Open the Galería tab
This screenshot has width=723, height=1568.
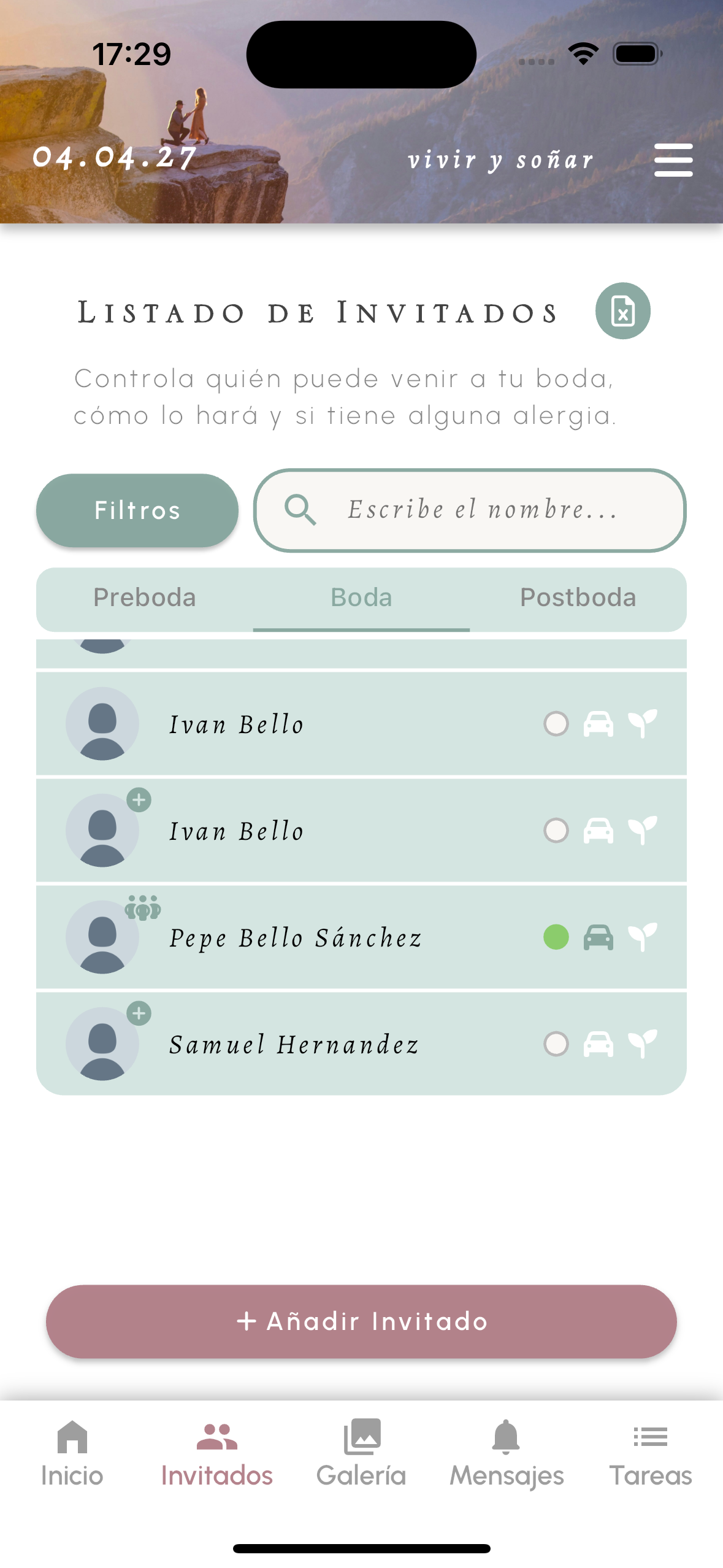[x=361, y=1454]
